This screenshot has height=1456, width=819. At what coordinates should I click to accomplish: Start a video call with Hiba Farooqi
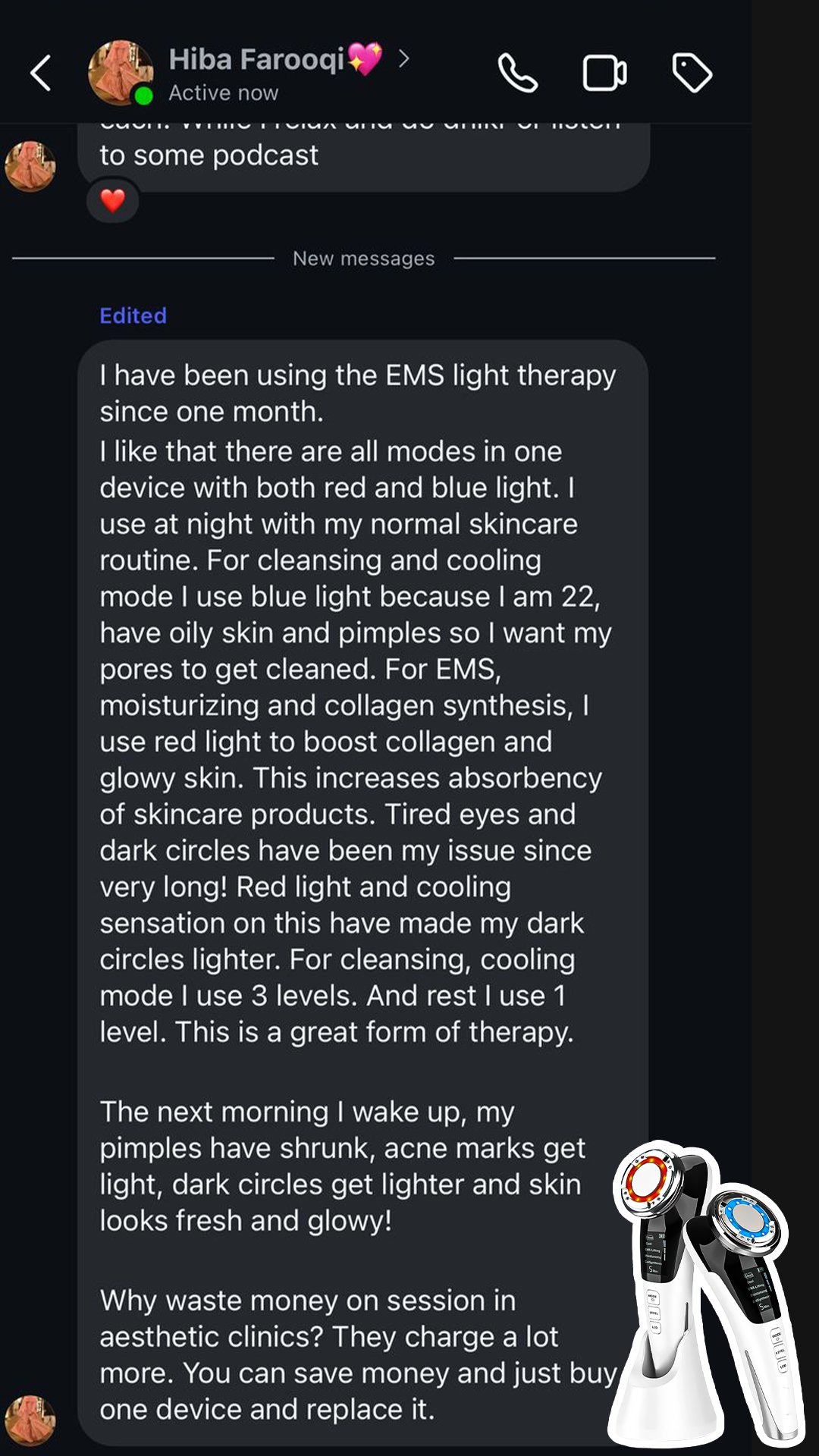tap(604, 74)
